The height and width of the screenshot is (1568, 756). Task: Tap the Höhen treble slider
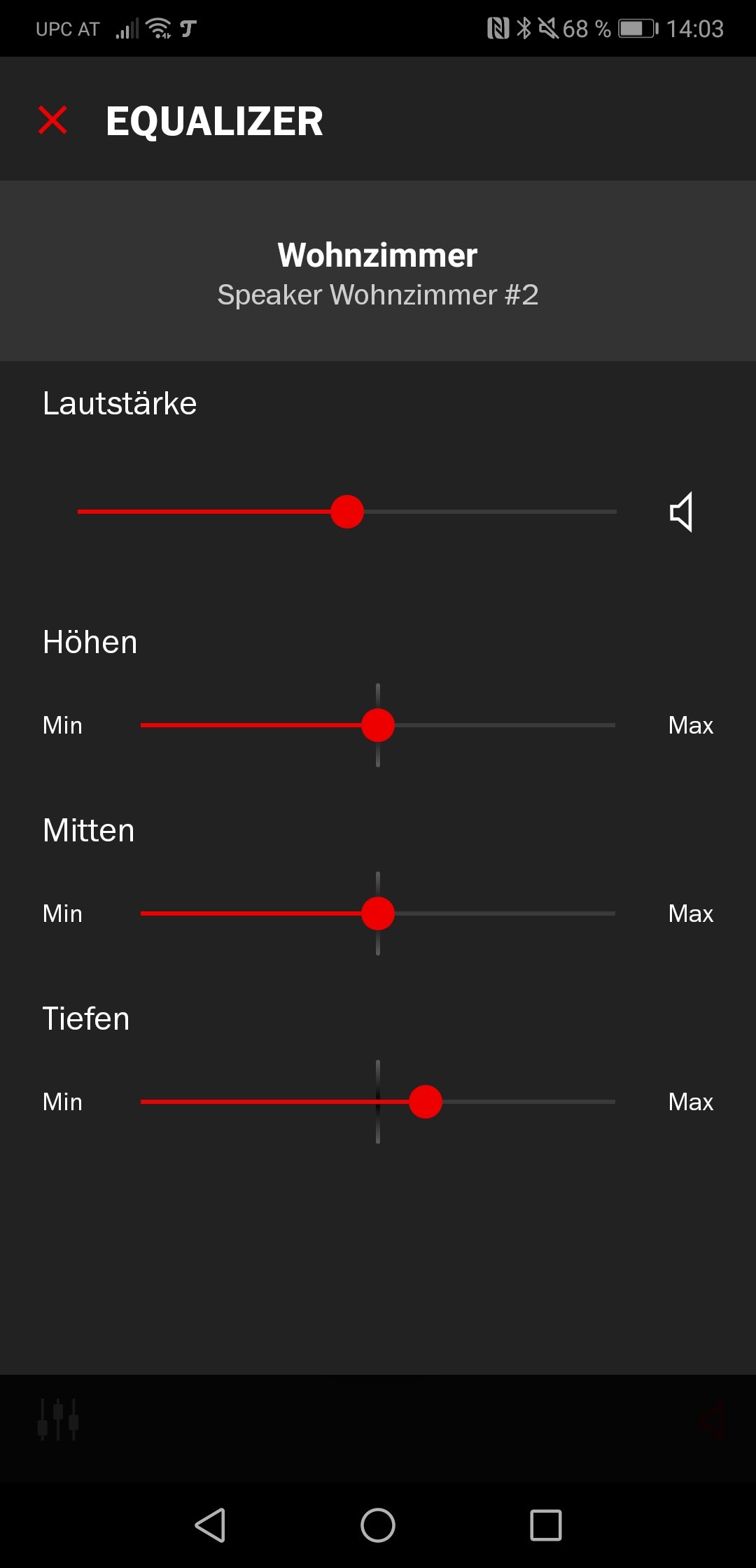pos(378,725)
